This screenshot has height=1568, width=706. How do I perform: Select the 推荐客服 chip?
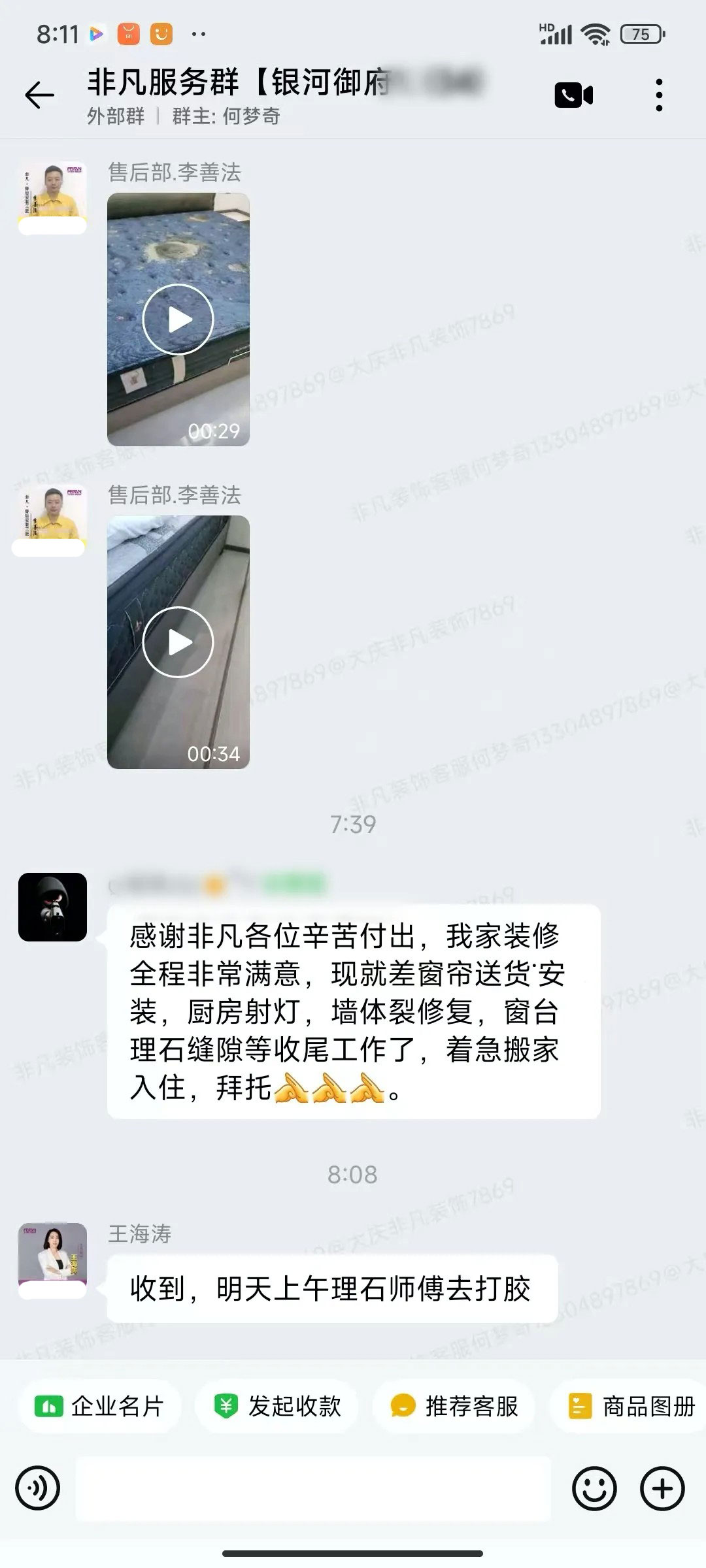(454, 1406)
